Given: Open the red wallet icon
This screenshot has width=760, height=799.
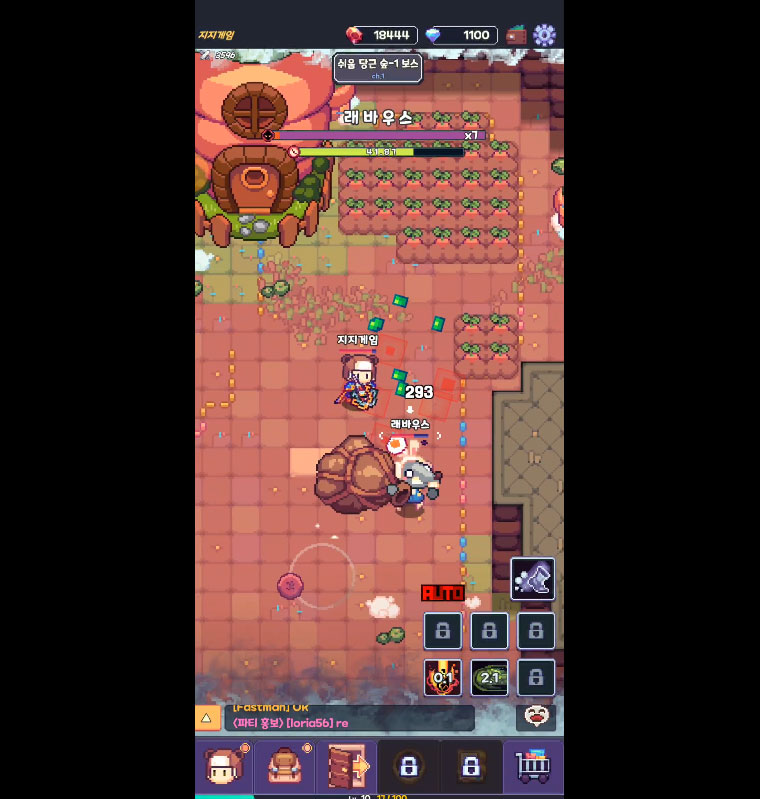Looking at the screenshot, I should [516, 35].
